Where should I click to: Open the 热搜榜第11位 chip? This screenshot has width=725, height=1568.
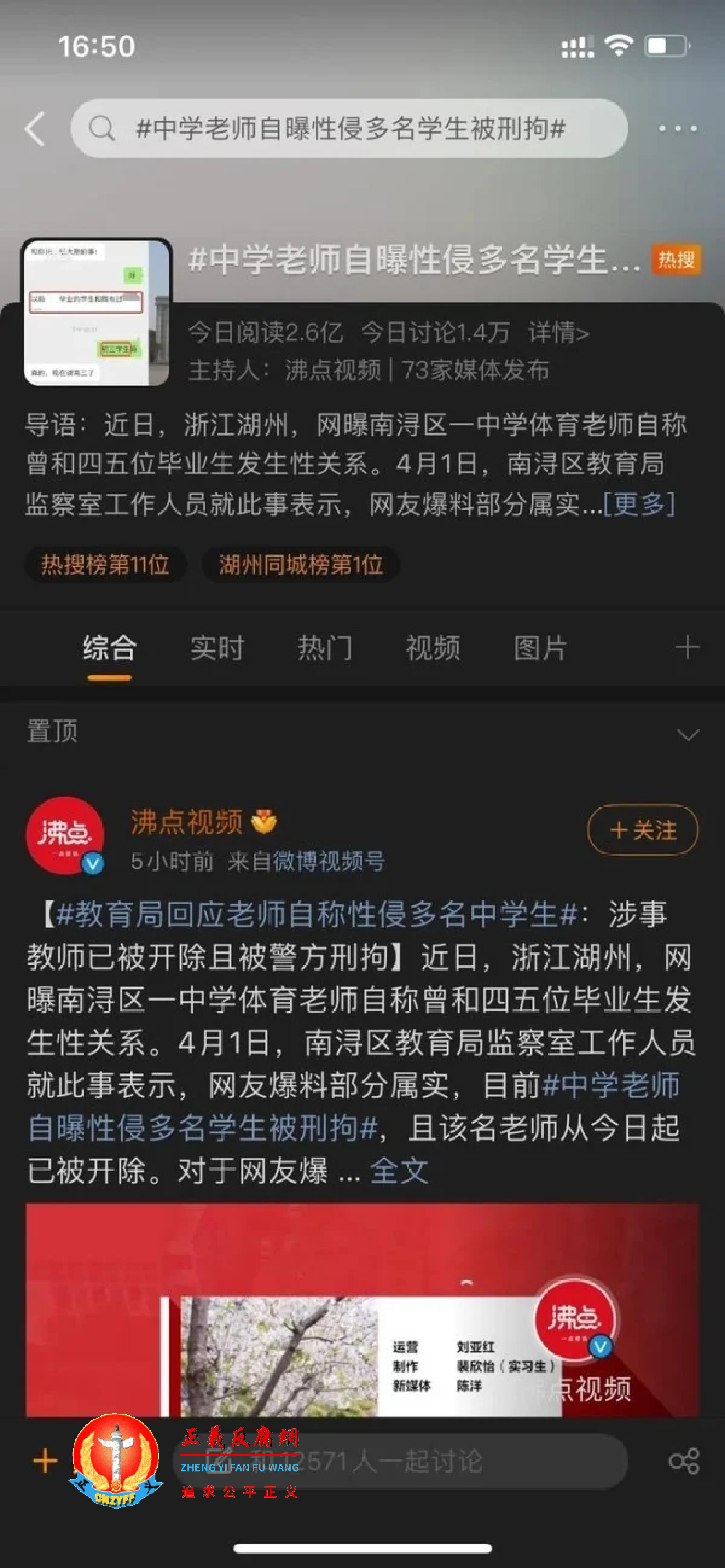pyautogui.click(x=105, y=565)
